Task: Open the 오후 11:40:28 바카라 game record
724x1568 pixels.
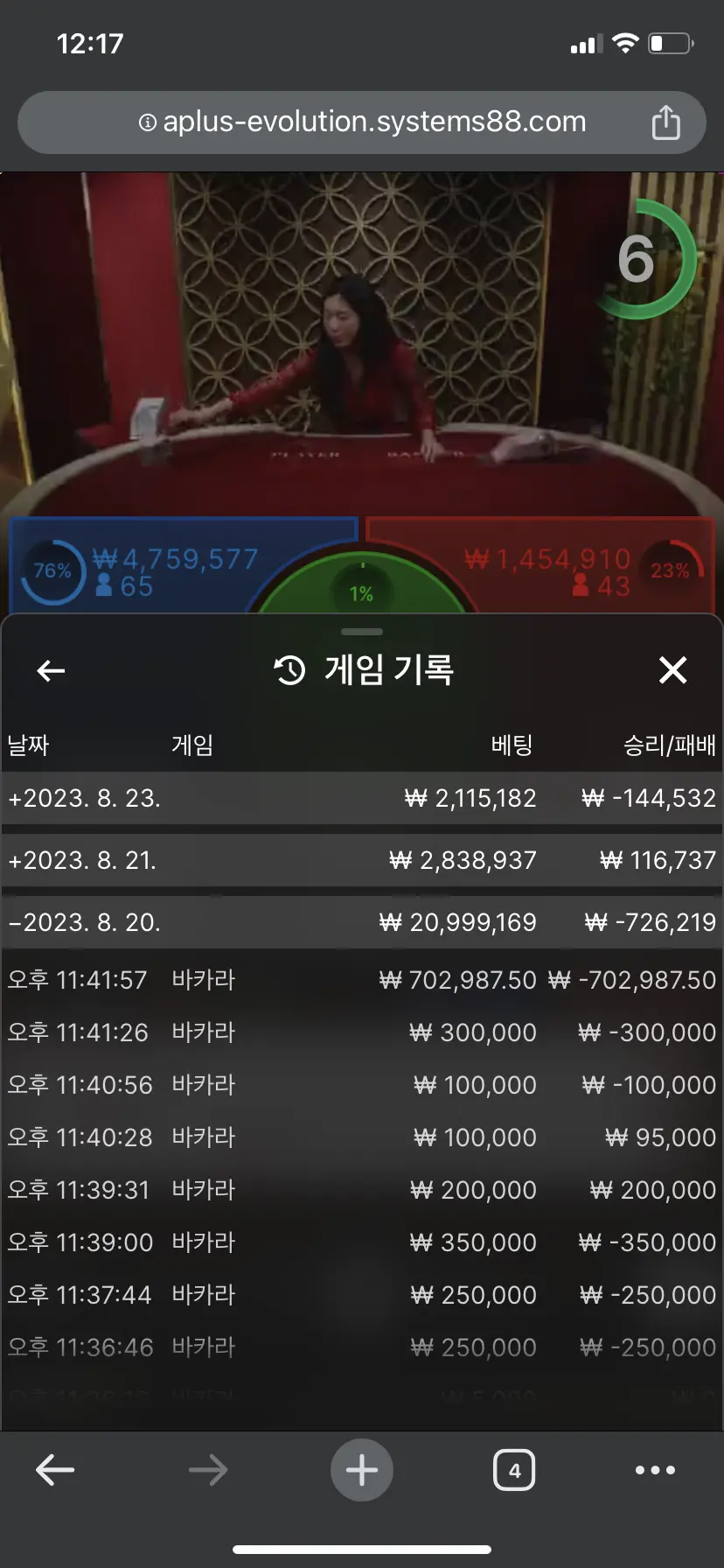Action: (x=362, y=1137)
